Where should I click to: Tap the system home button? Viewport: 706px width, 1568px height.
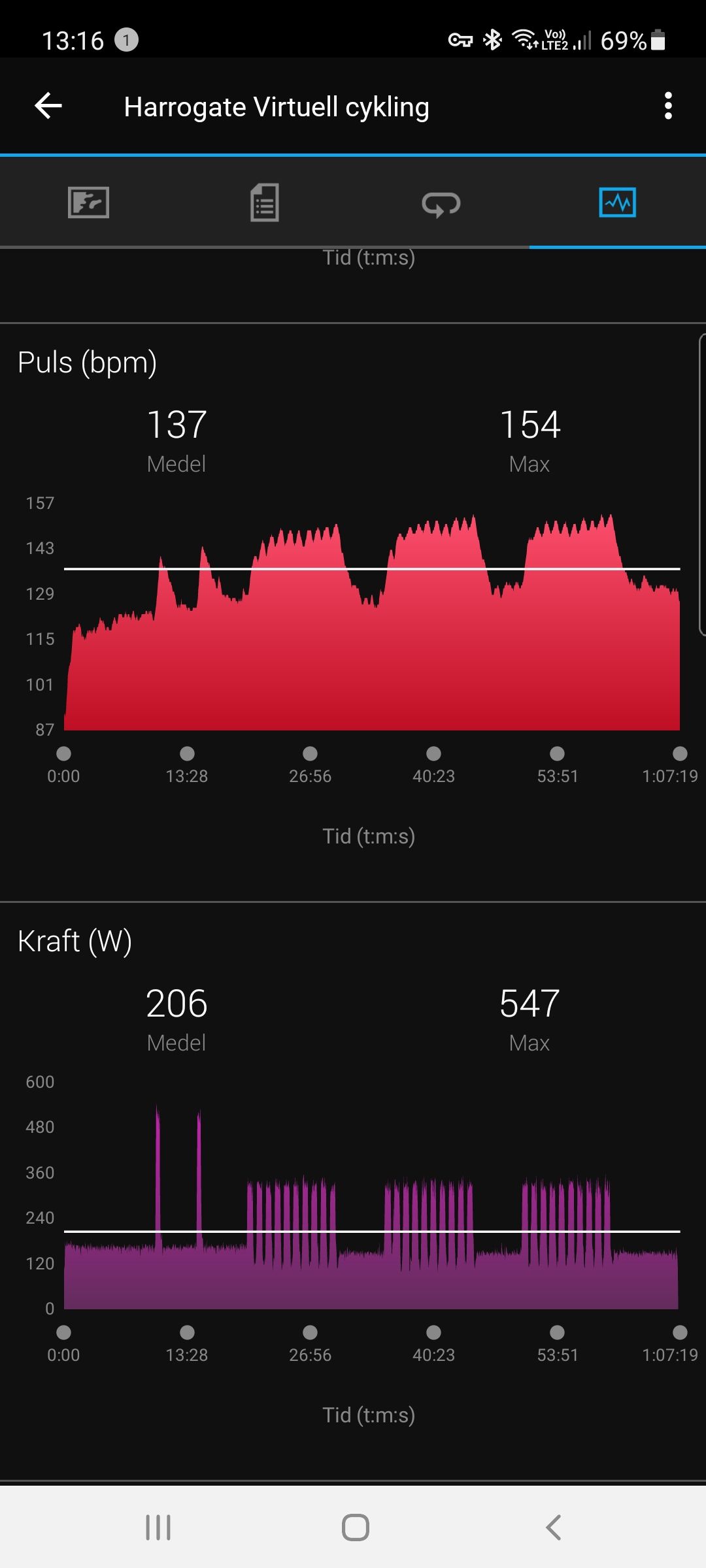tap(355, 1527)
